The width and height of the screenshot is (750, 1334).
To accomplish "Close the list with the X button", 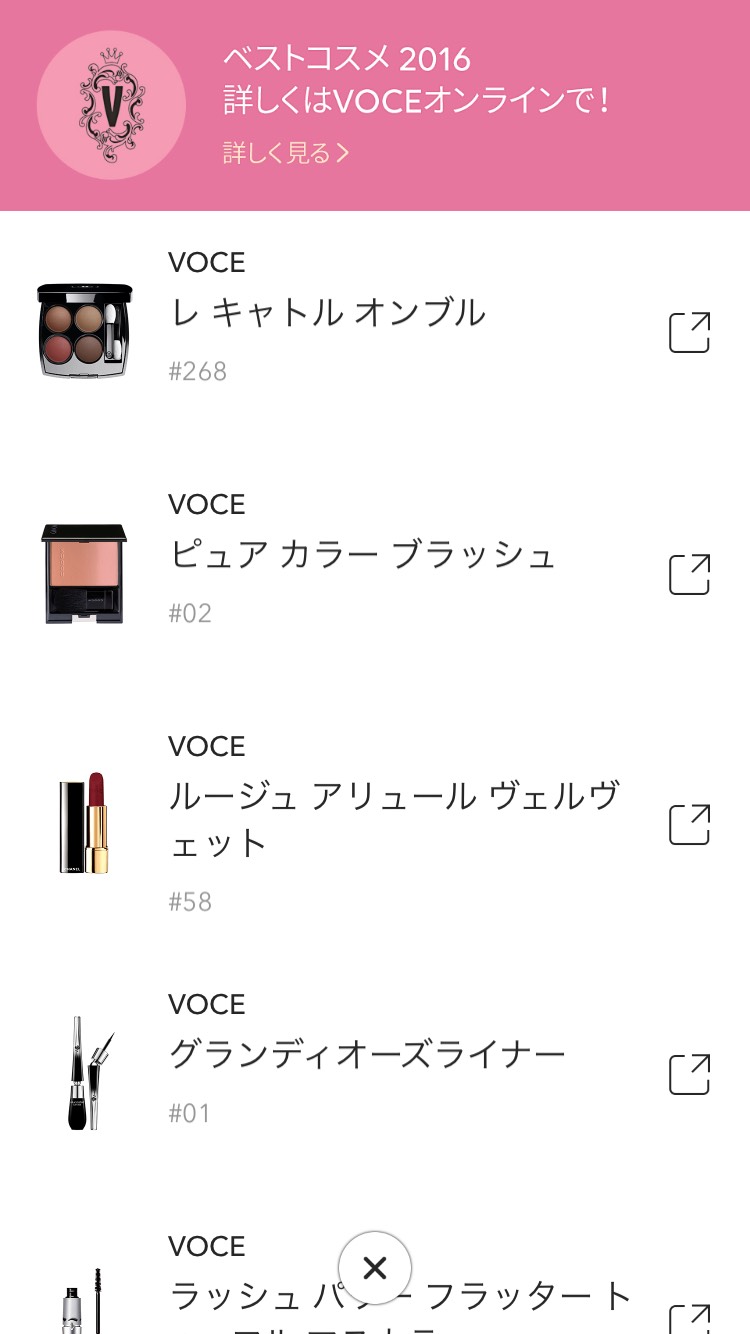I will coord(375,1268).
